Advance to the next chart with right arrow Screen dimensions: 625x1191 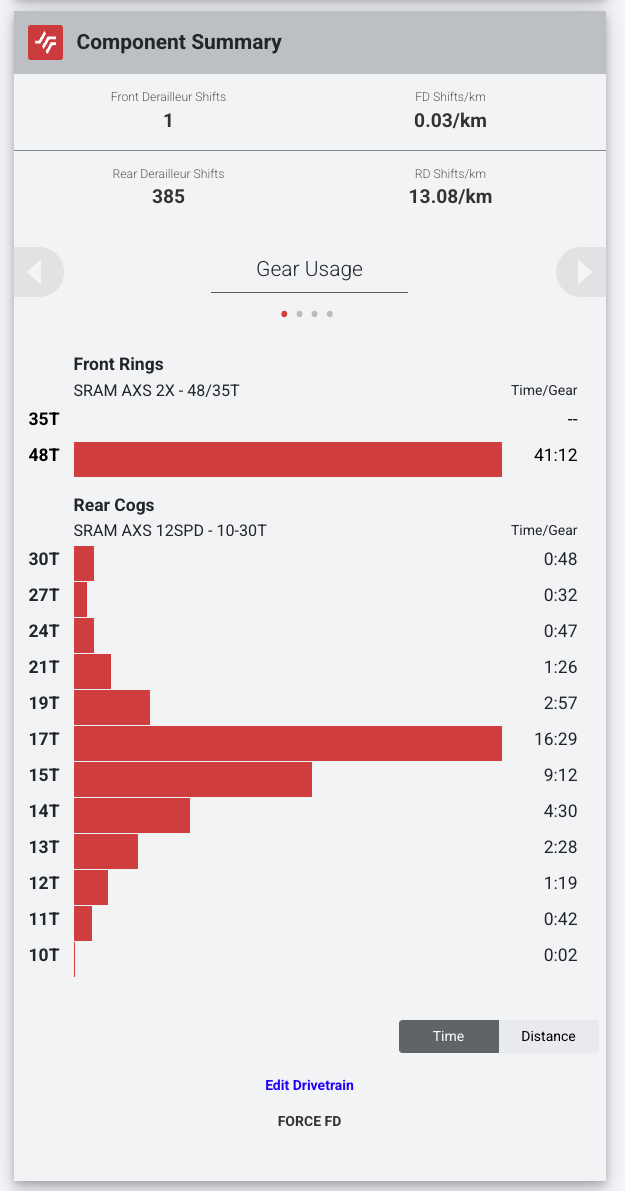pyautogui.click(x=584, y=272)
